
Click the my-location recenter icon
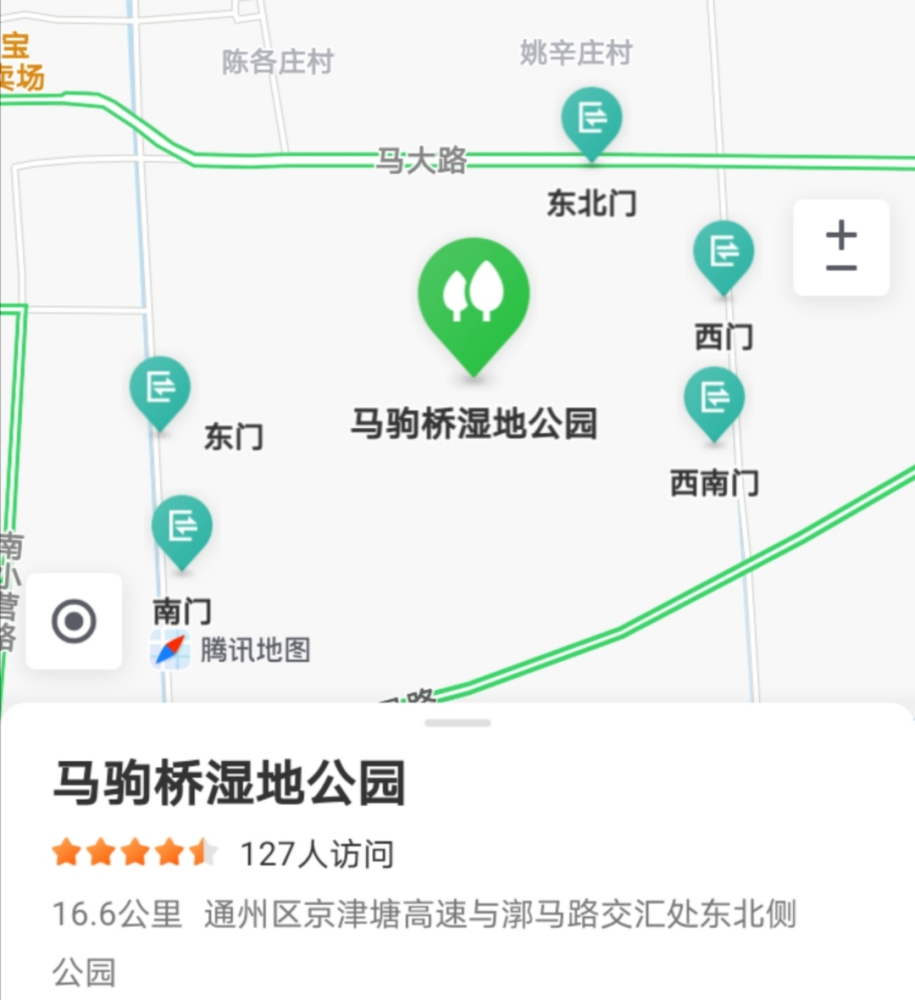(74, 622)
